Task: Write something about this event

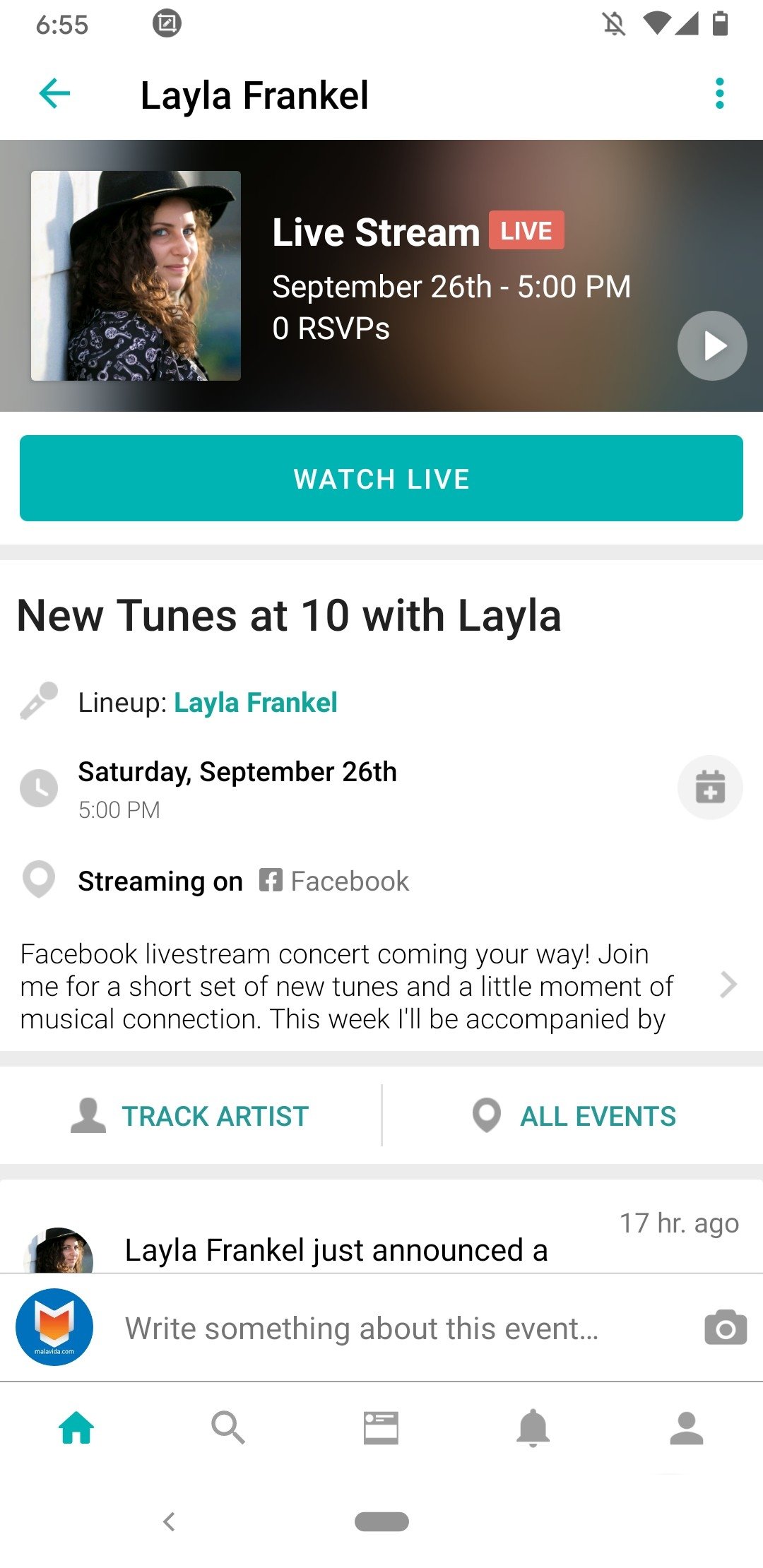Action: point(362,1328)
